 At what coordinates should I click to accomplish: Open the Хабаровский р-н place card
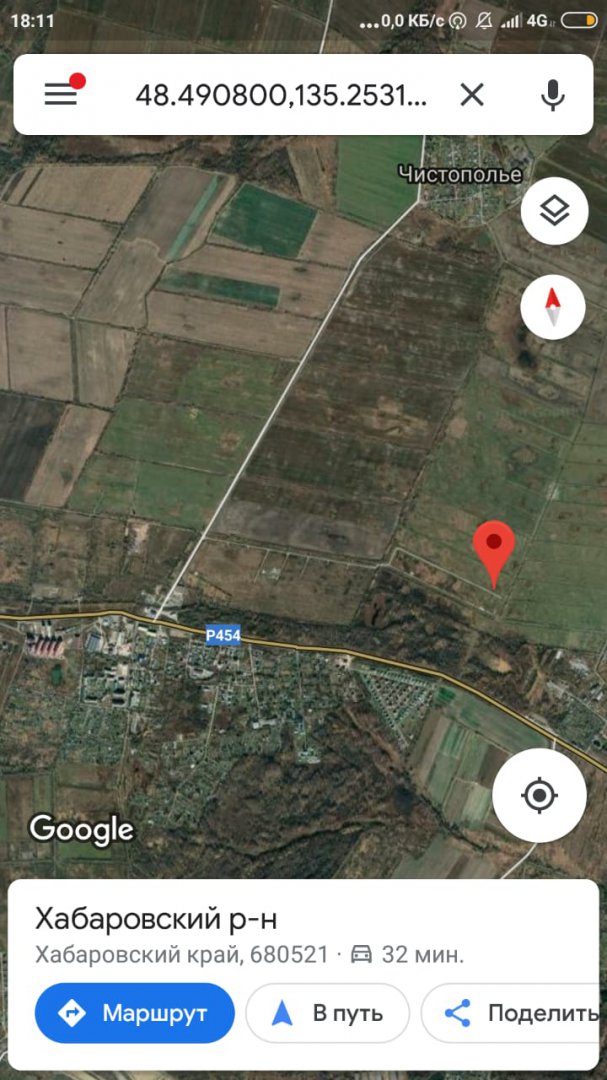coord(303,935)
